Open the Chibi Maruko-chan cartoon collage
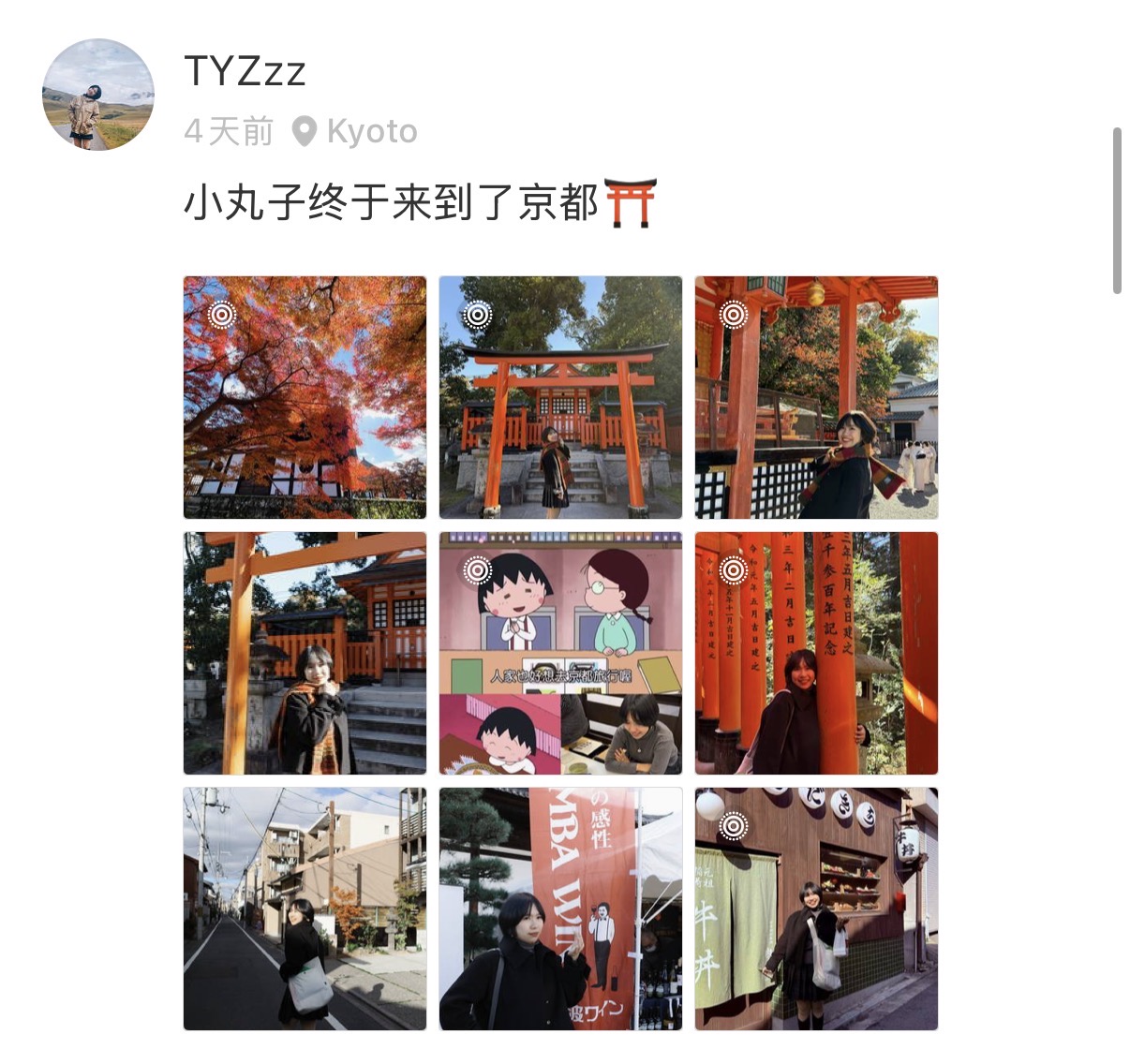The image size is (1130, 1064). pyautogui.click(x=560, y=653)
